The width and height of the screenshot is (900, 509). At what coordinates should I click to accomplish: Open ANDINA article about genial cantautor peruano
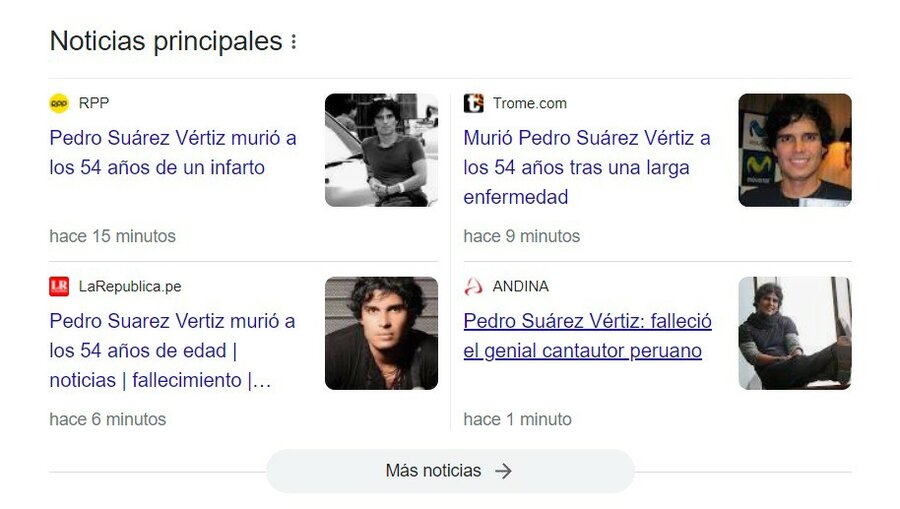pyautogui.click(x=587, y=336)
